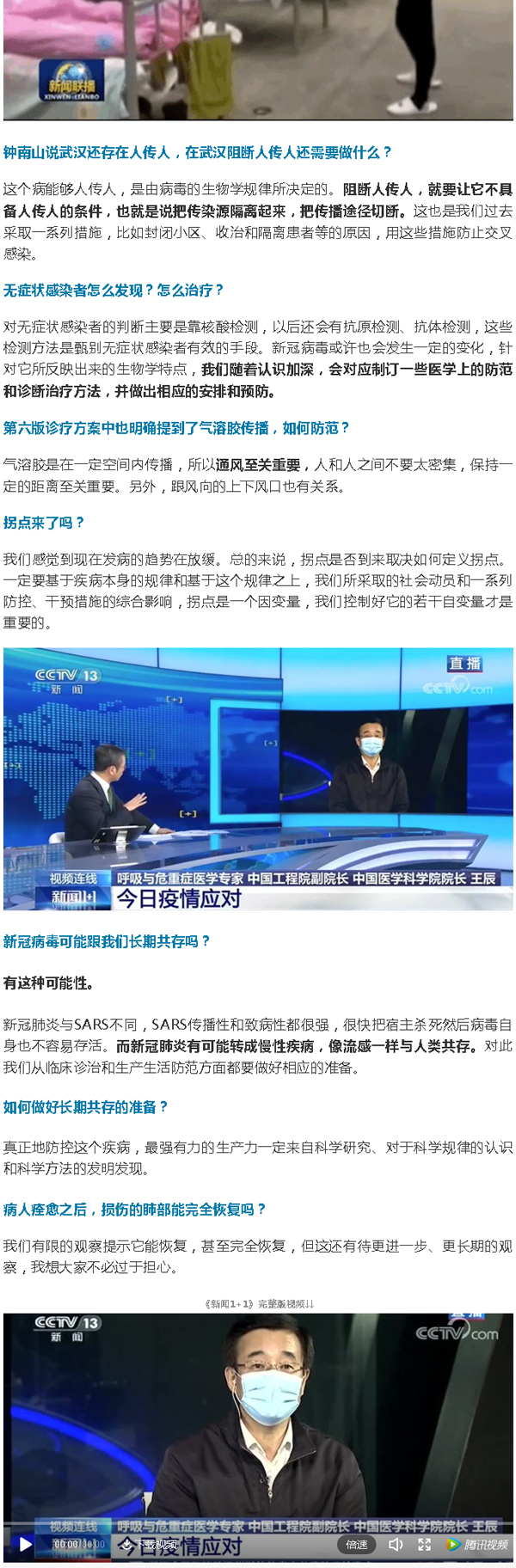Viewport: 516px width, 1568px height.
Task: Mute the video volume
Action: pos(396,1545)
